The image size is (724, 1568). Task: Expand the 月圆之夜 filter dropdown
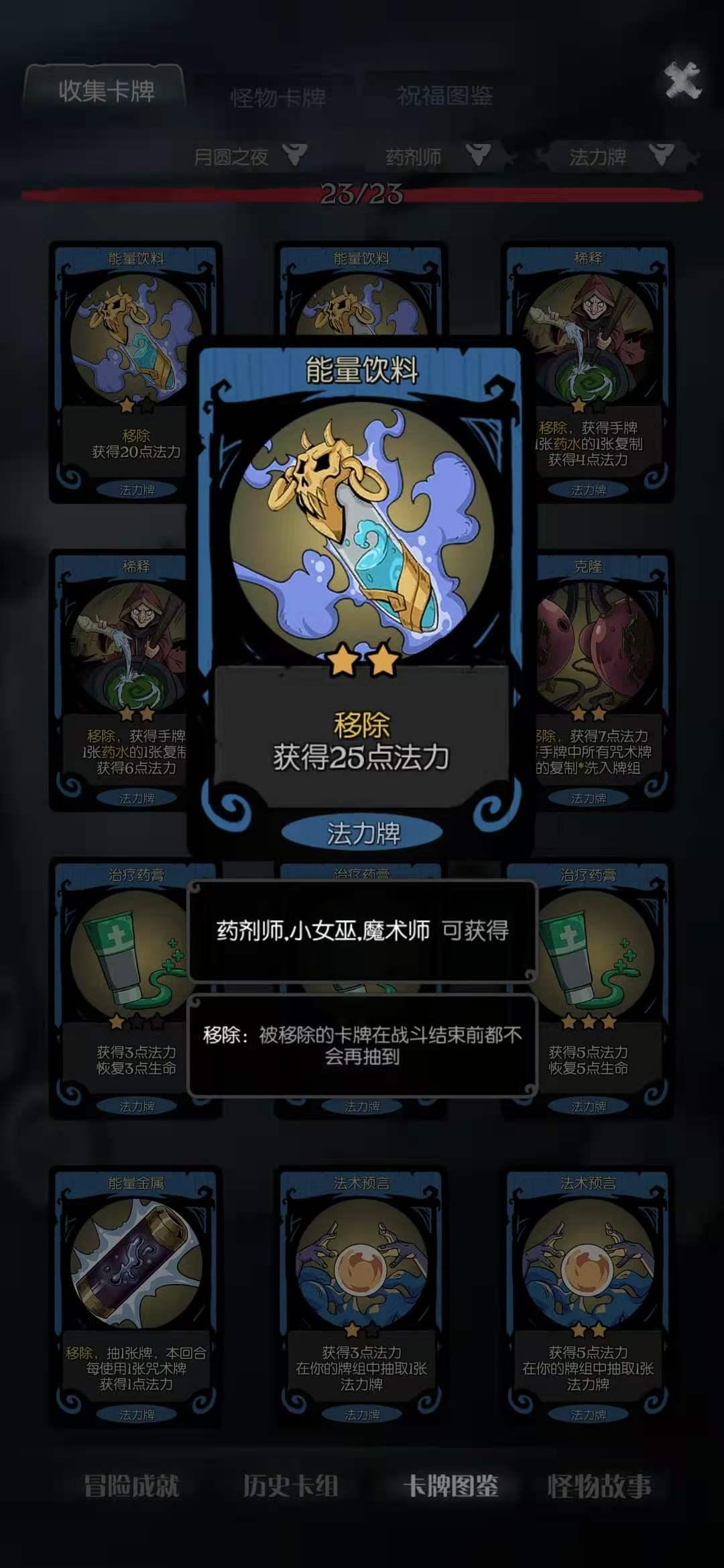pyautogui.click(x=249, y=157)
